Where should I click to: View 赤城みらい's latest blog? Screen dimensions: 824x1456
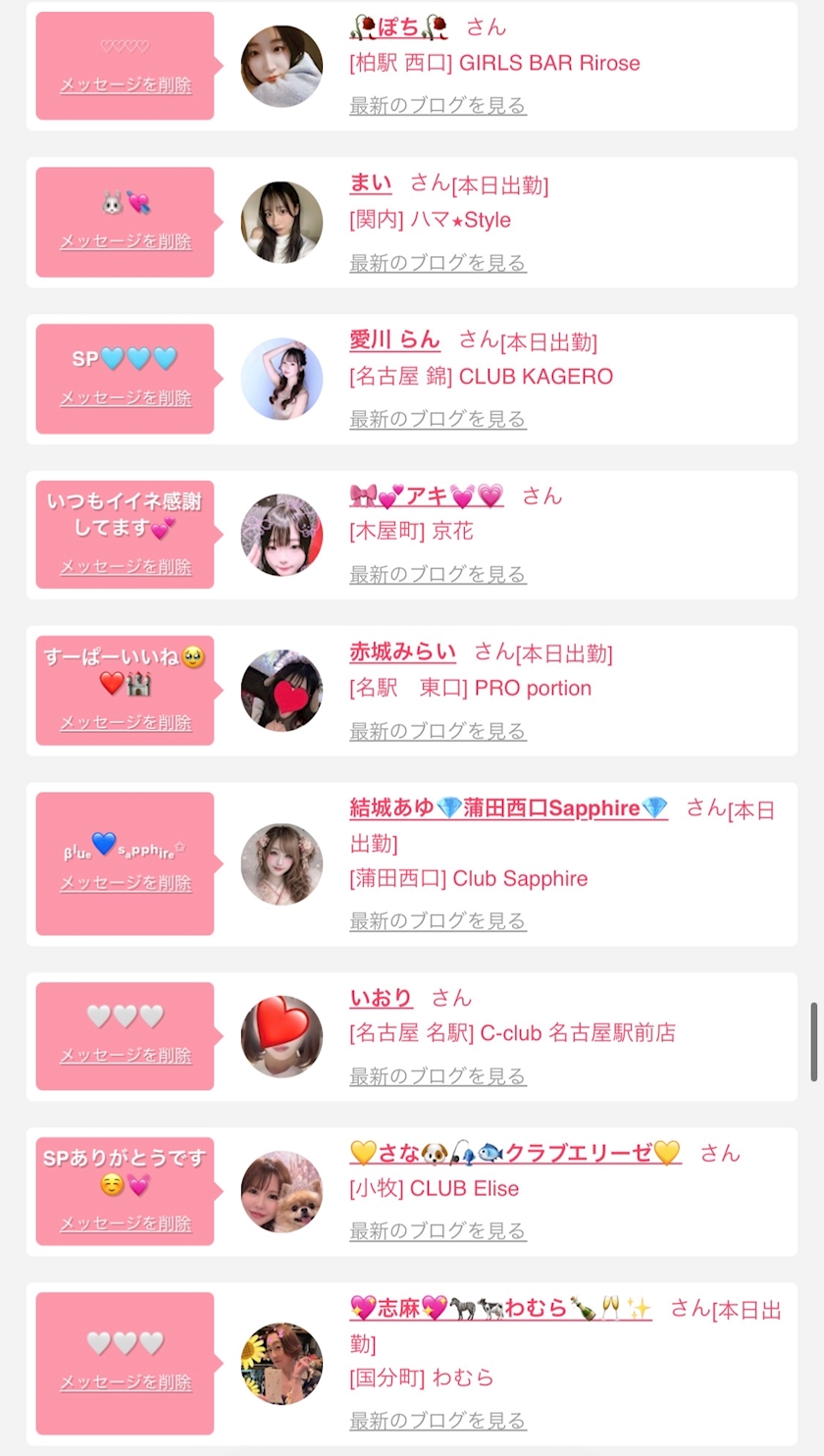click(438, 731)
